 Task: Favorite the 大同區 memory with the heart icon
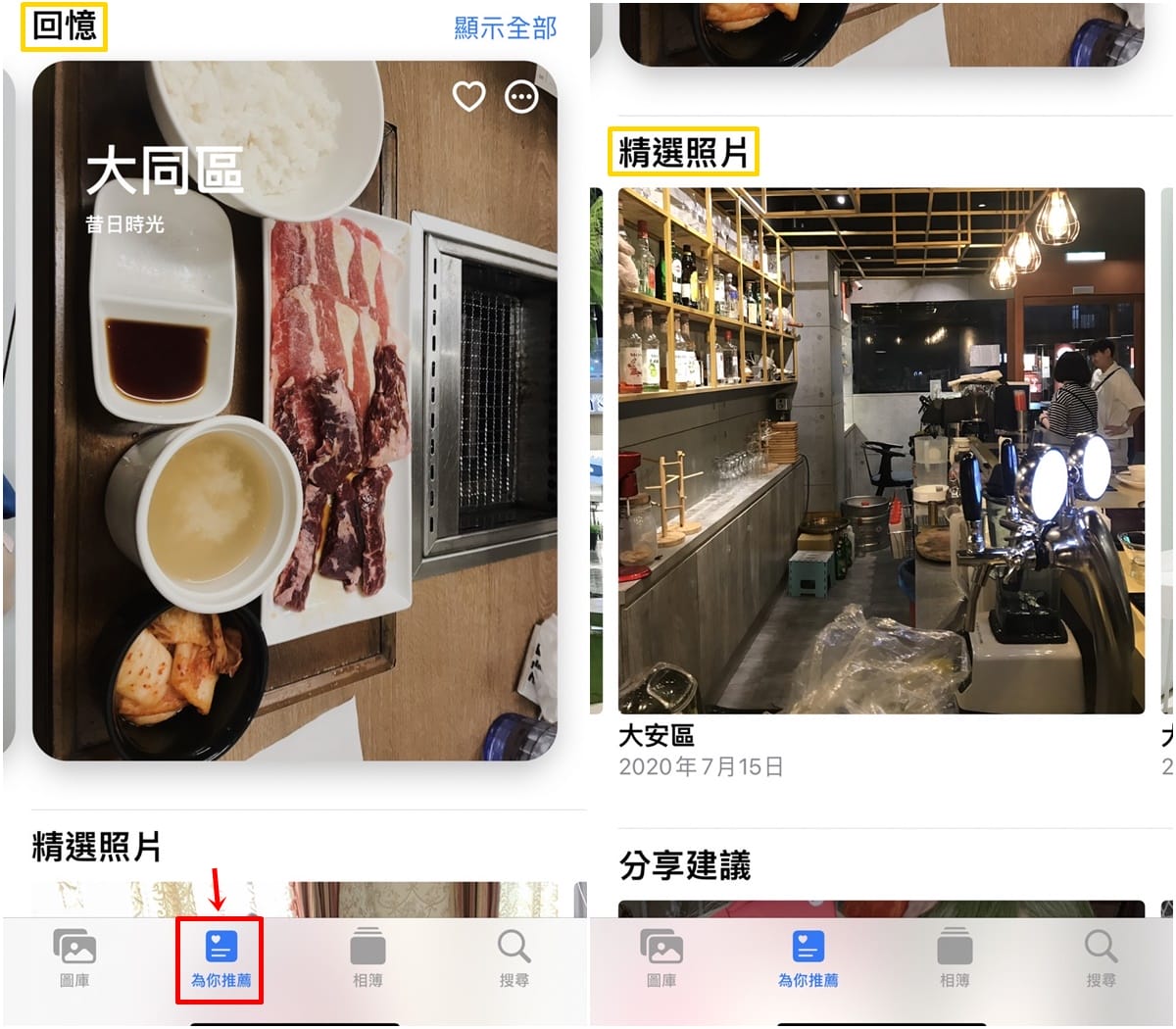coord(468,96)
